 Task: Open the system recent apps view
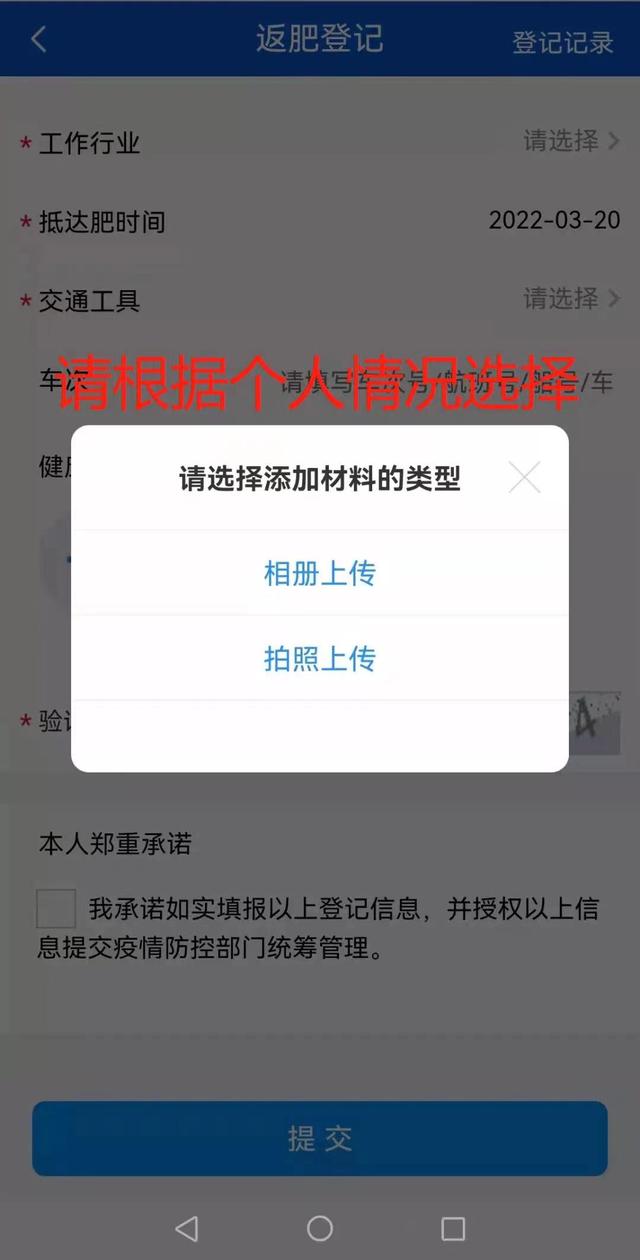[453, 1228]
